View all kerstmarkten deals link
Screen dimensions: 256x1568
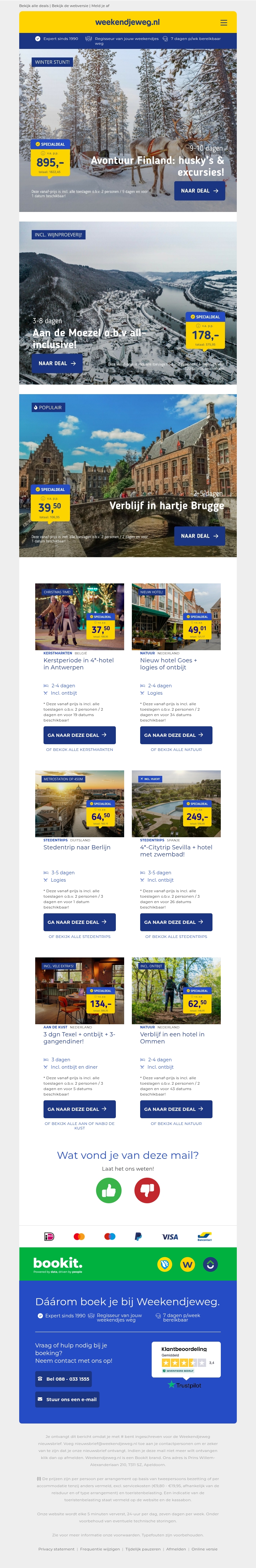pos(79,749)
